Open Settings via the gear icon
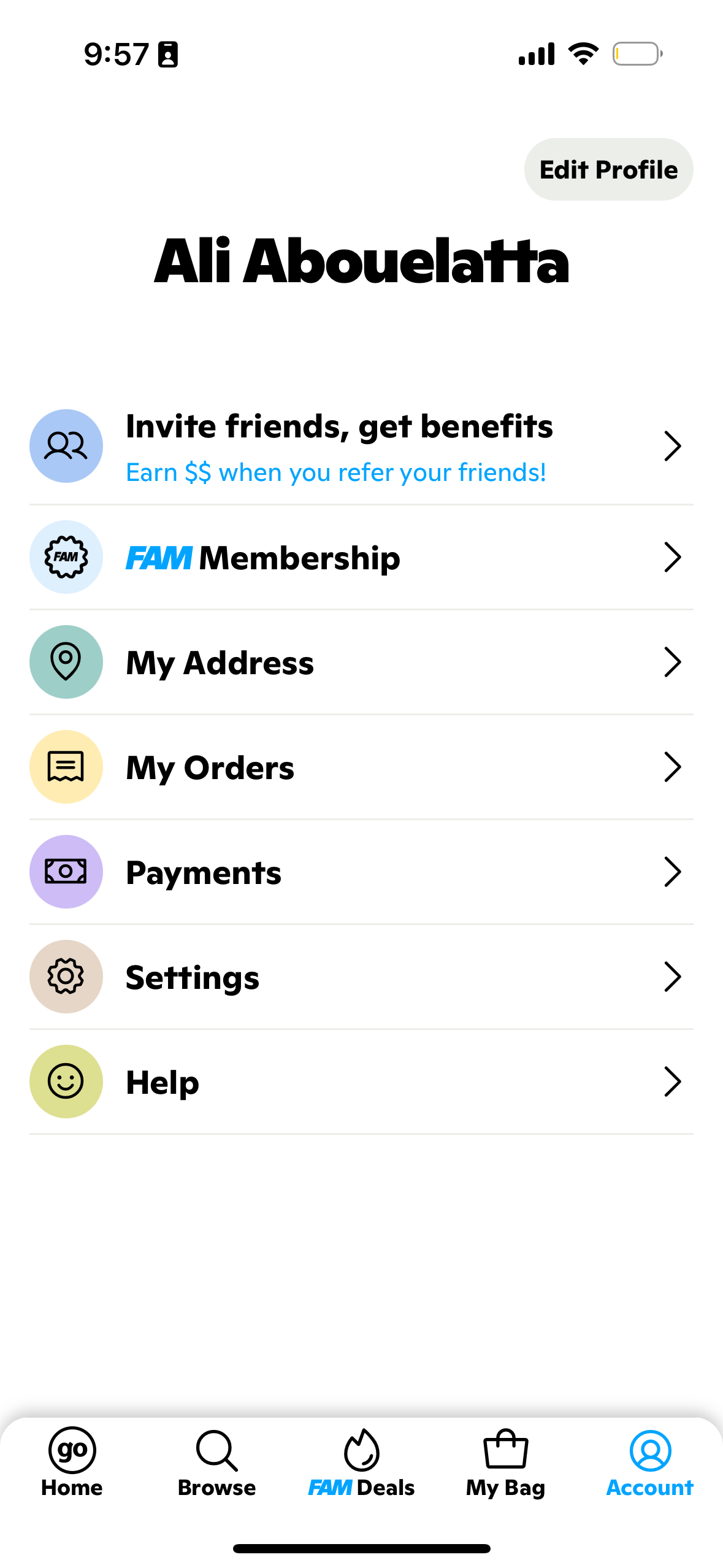The width and height of the screenshot is (723, 1568). pyautogui.click(x=66, y=977)
